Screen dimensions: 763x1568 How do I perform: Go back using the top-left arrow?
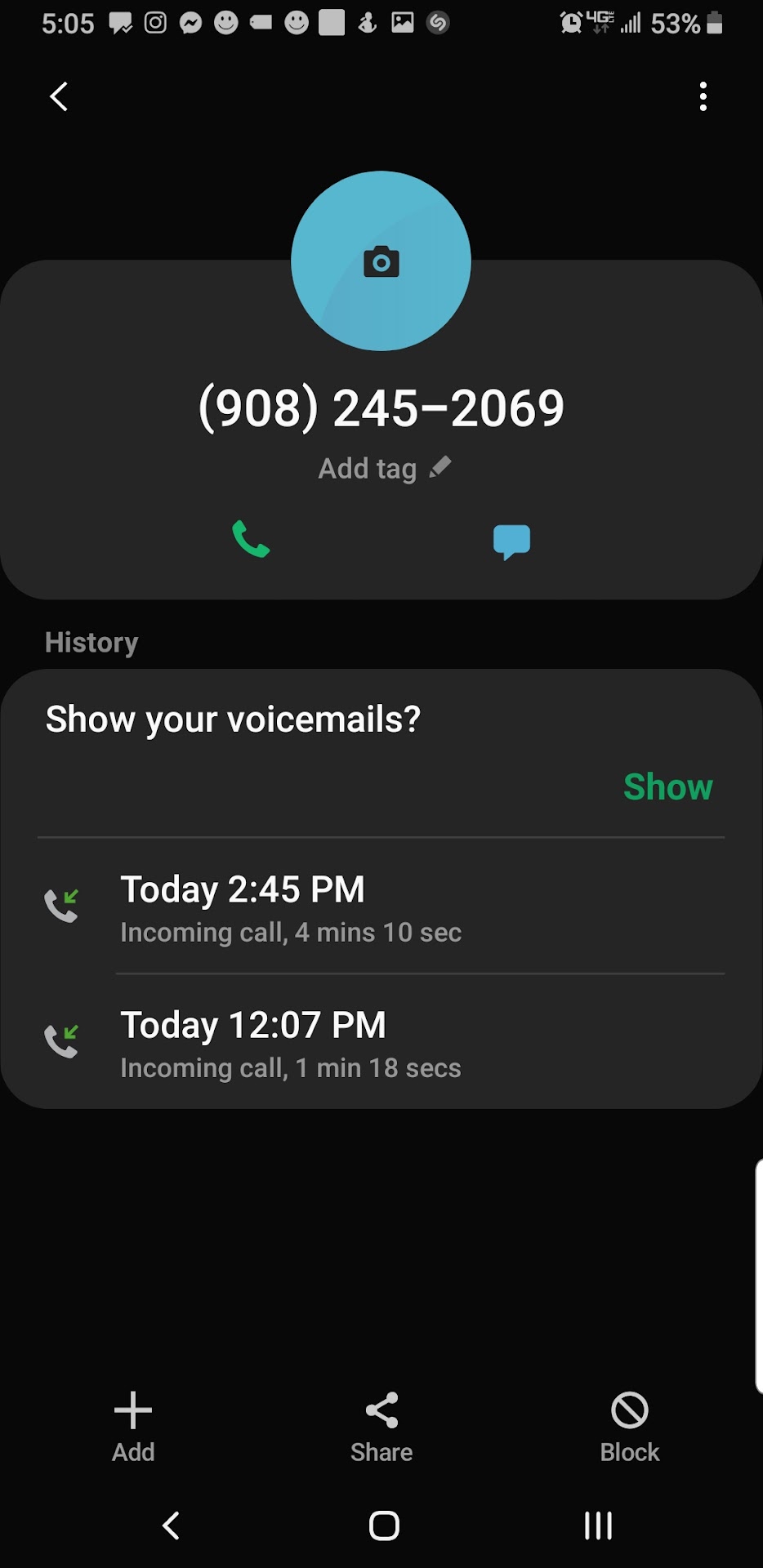pos(59,96)
